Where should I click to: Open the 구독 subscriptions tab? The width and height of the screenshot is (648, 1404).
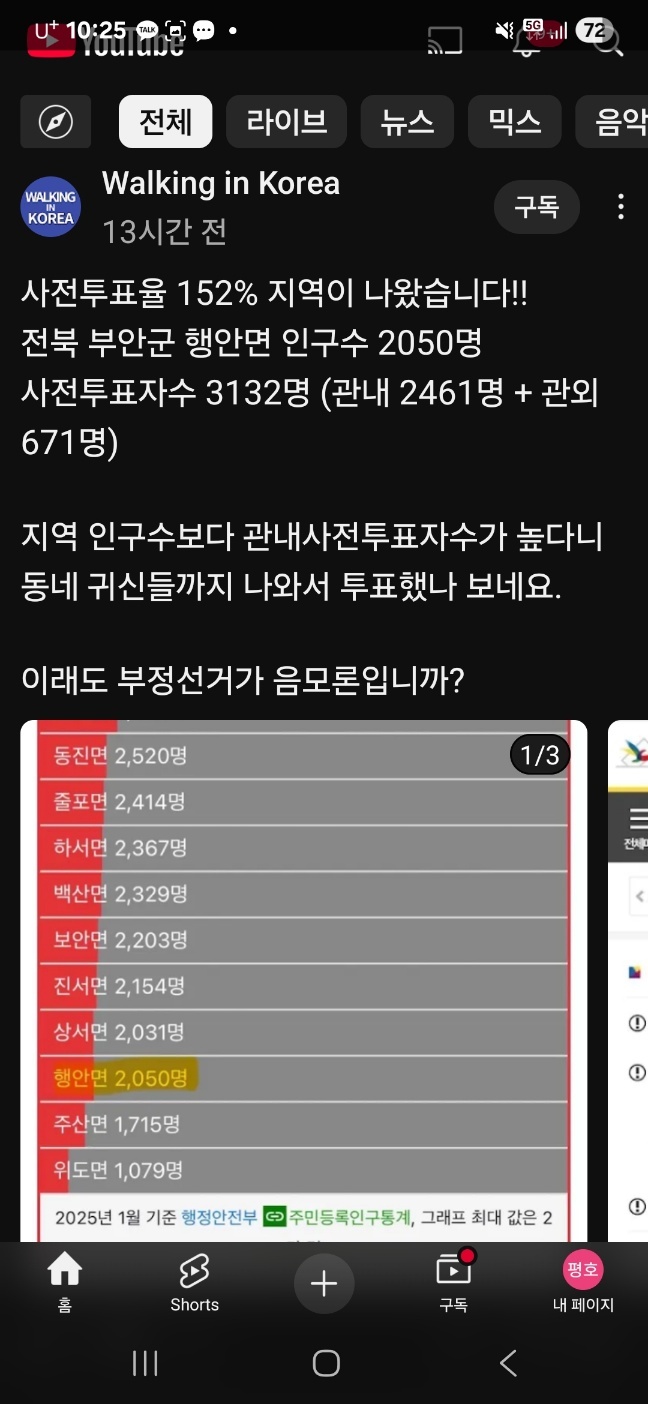[453, 1282]
